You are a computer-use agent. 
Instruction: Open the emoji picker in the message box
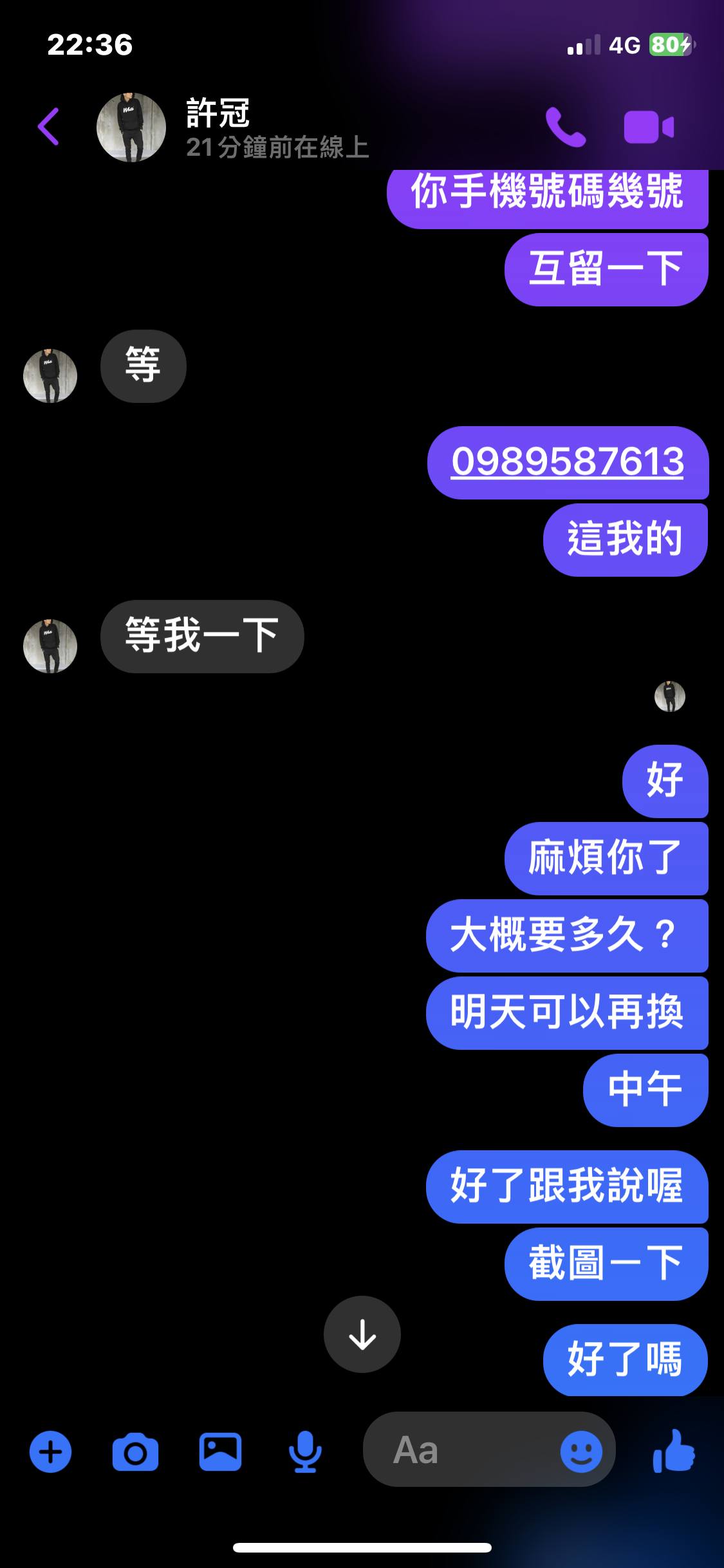pos(580,1451)
